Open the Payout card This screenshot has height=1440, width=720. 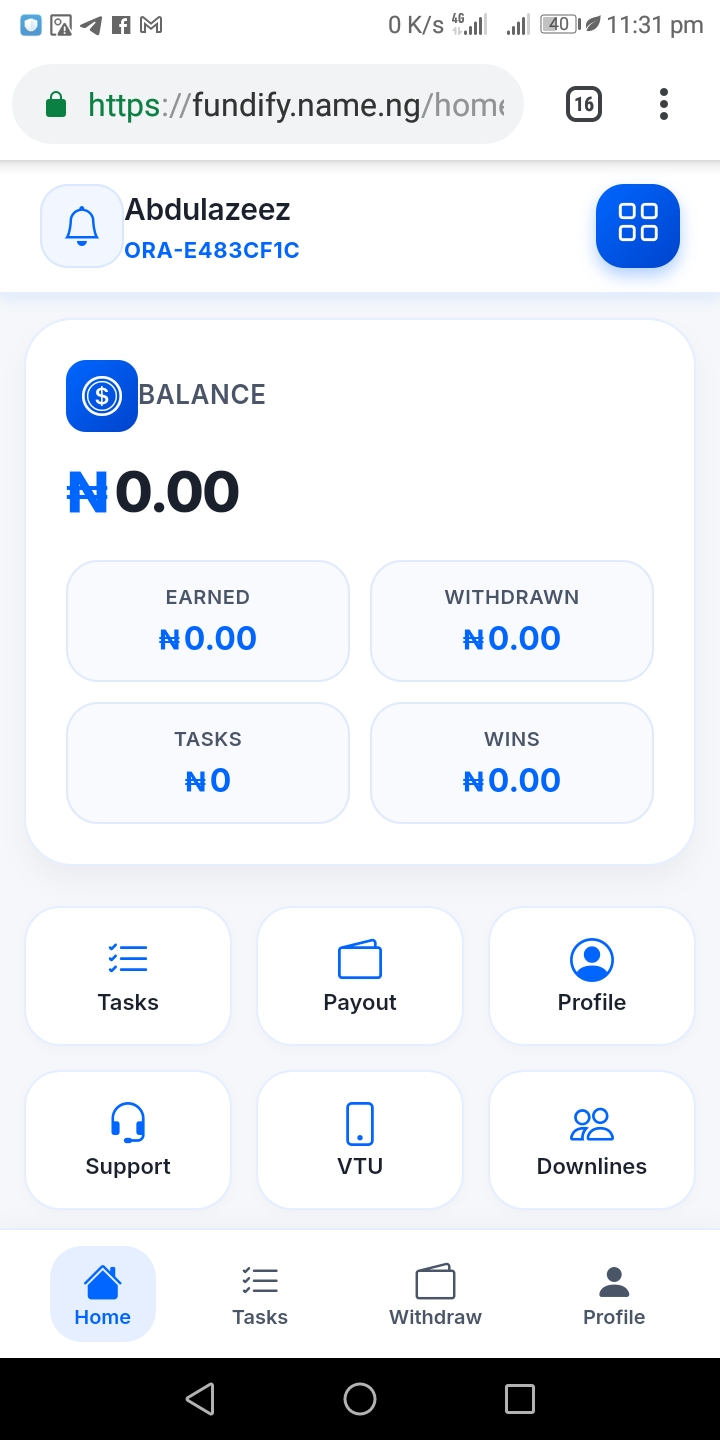coord(360,976)
